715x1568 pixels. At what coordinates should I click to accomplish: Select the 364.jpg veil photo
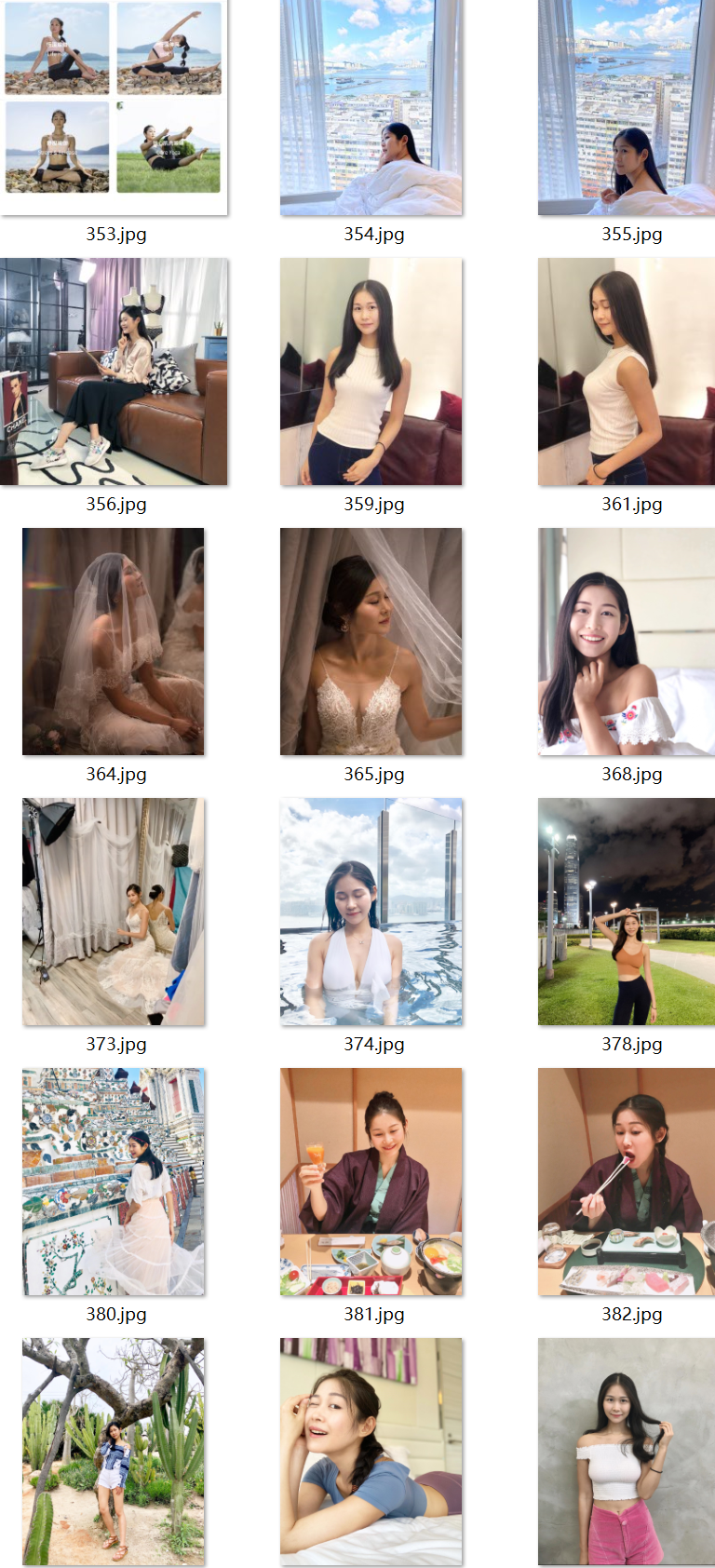tap(114, 642)
